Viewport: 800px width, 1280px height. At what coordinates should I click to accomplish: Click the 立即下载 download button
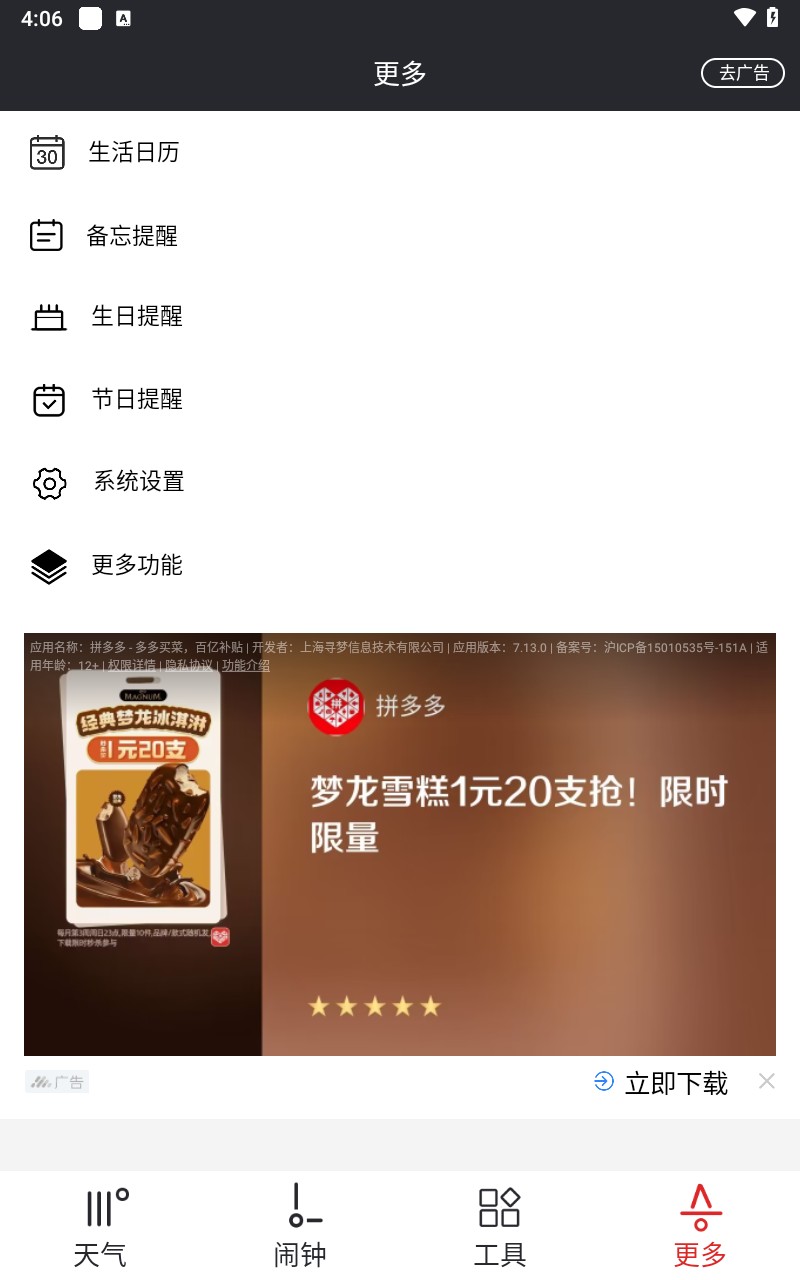pos(677,1082)
